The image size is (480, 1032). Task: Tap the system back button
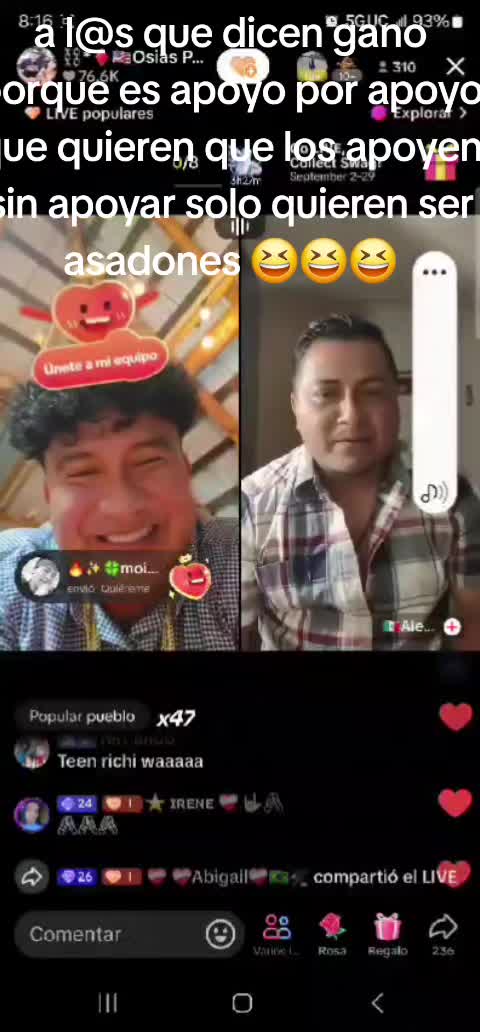coord(377,1002)
